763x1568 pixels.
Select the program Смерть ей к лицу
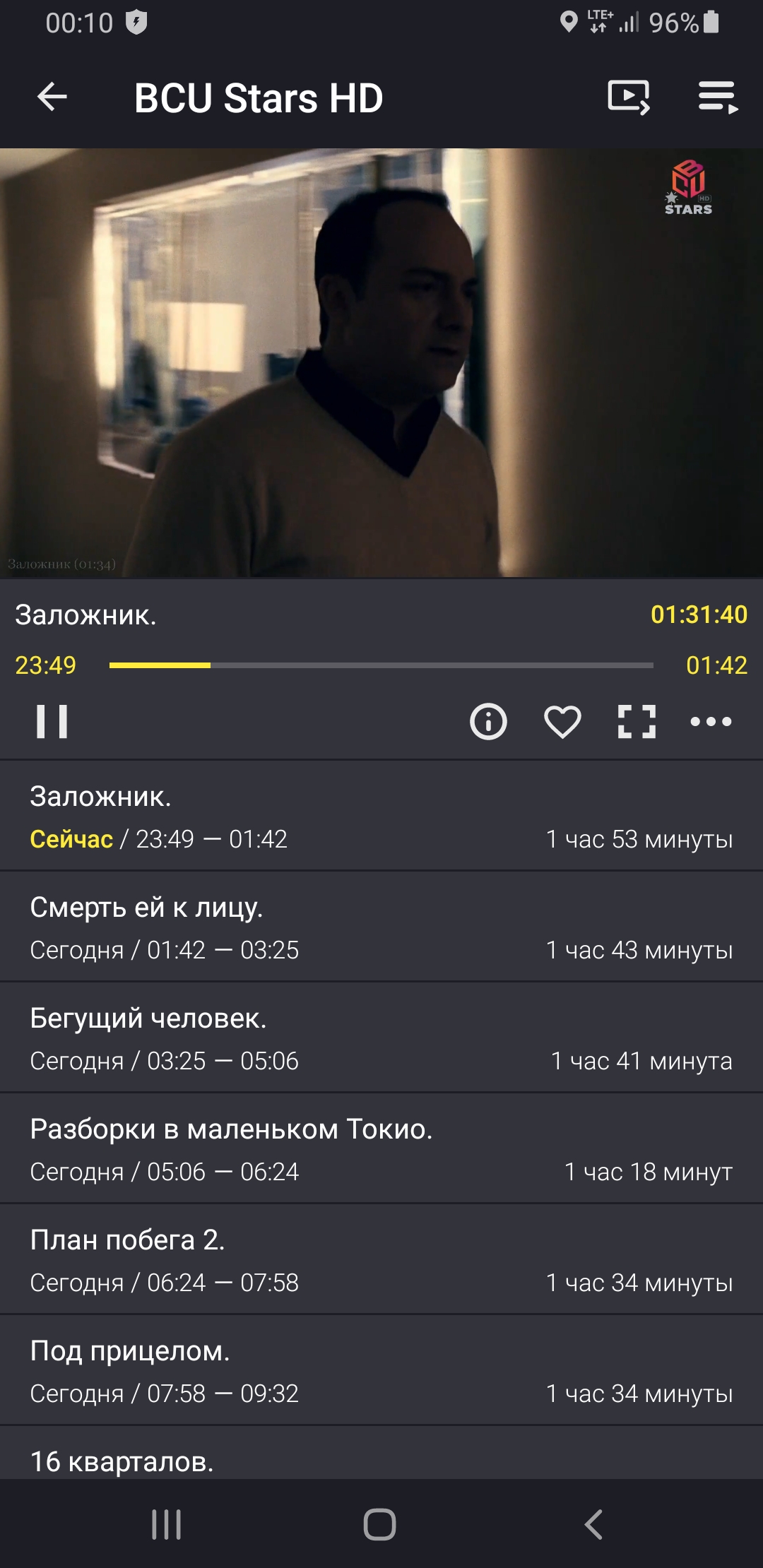(381, 927)
